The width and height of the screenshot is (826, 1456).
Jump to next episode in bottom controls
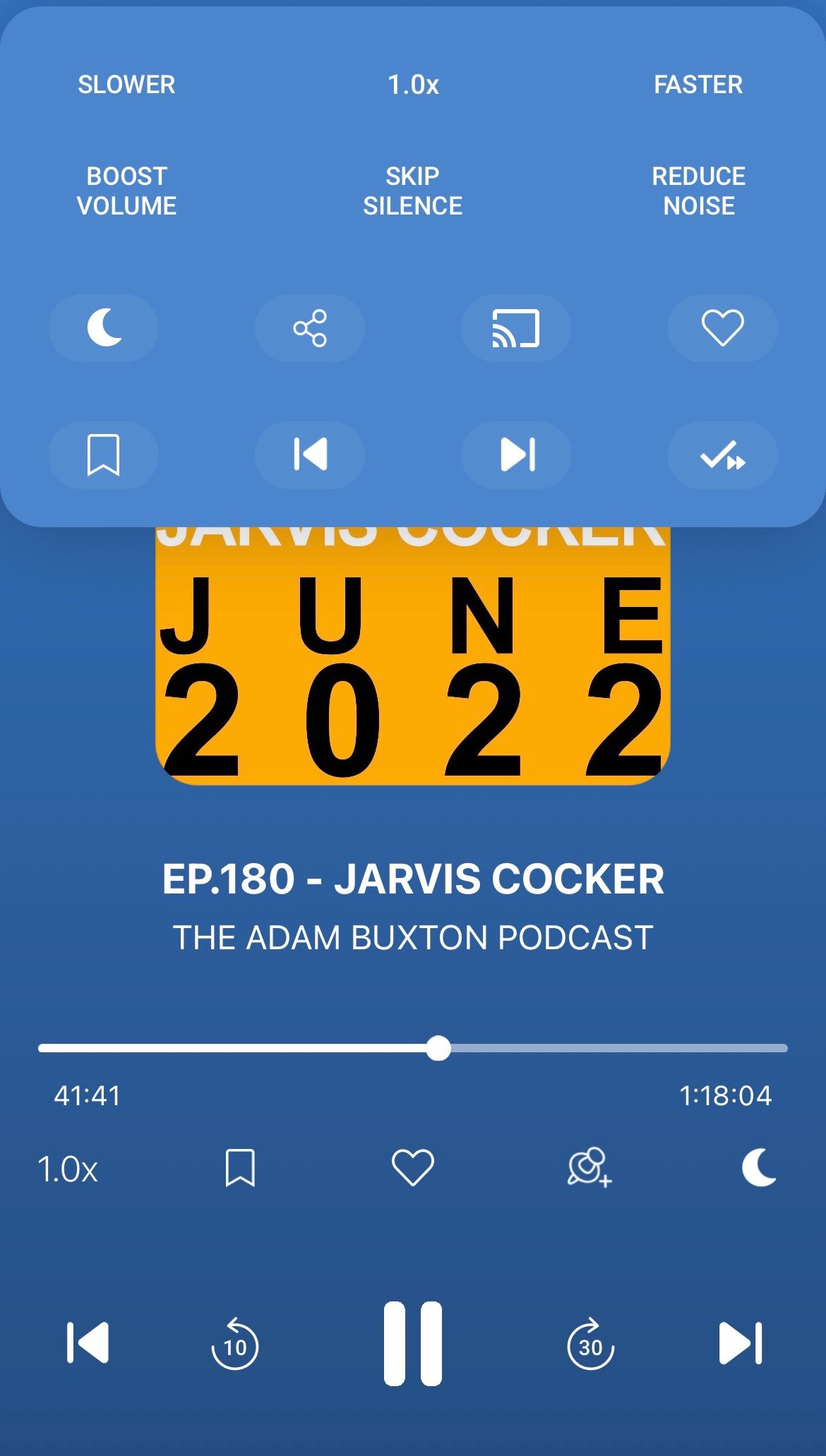[740, 1343]
